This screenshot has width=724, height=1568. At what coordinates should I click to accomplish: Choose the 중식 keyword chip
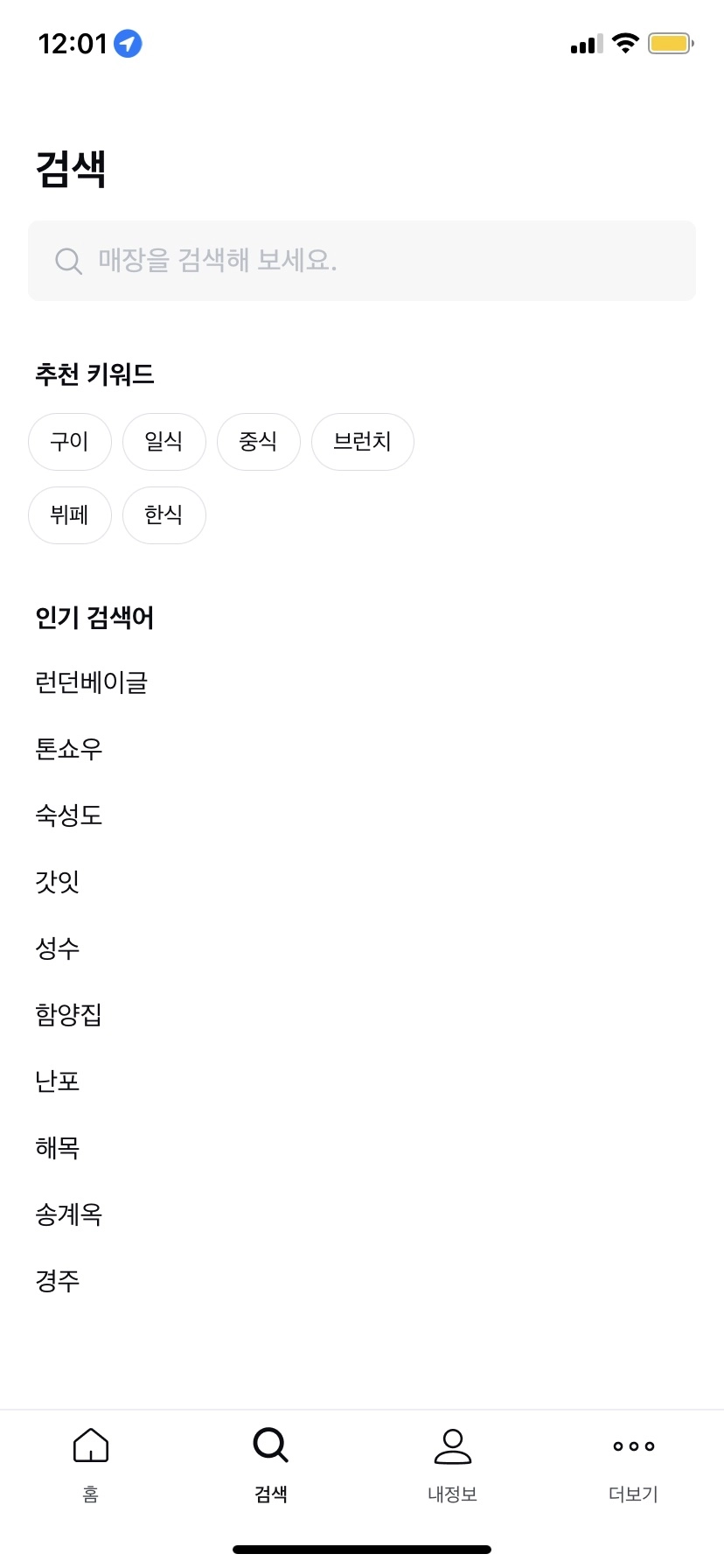[x=259, y=442]
